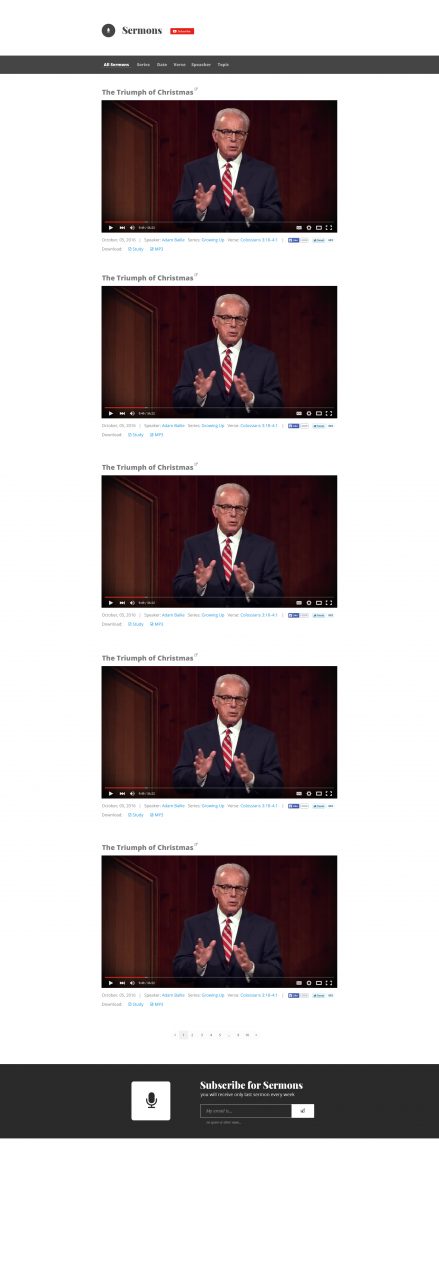Viewport: 439px width, 1280px height.
Task: Jump to page 3 in pagination
Action: pos(201,1035)
